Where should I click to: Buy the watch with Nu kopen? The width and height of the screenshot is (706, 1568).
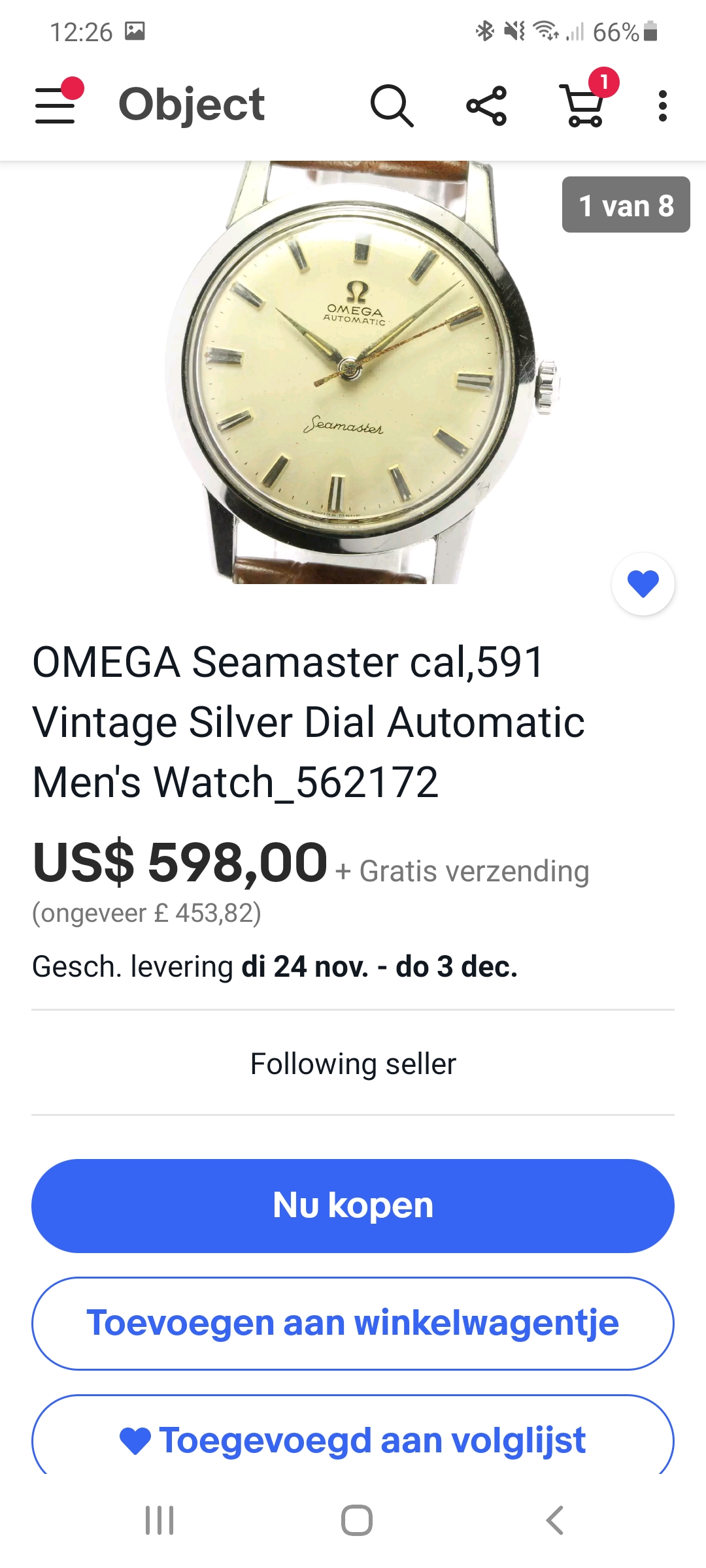(x=353, y=1205)
